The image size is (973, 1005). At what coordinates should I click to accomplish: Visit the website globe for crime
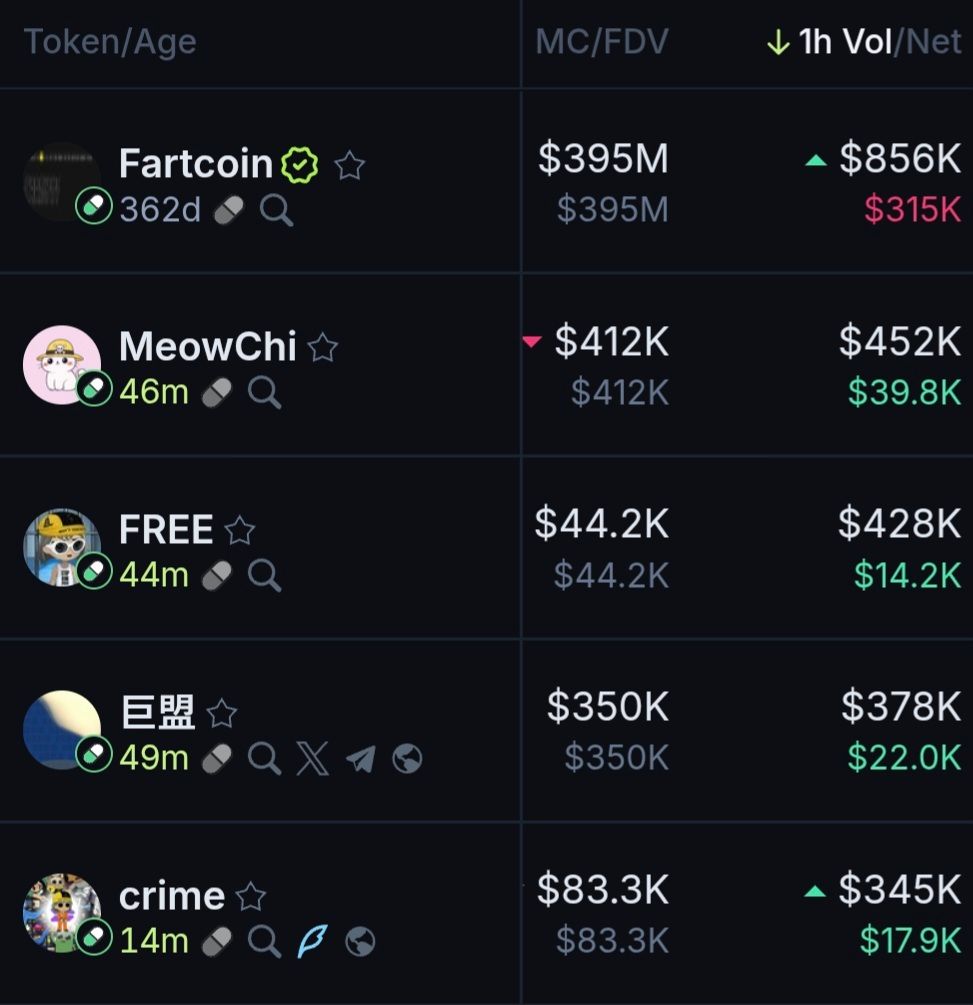pos(360,941)
